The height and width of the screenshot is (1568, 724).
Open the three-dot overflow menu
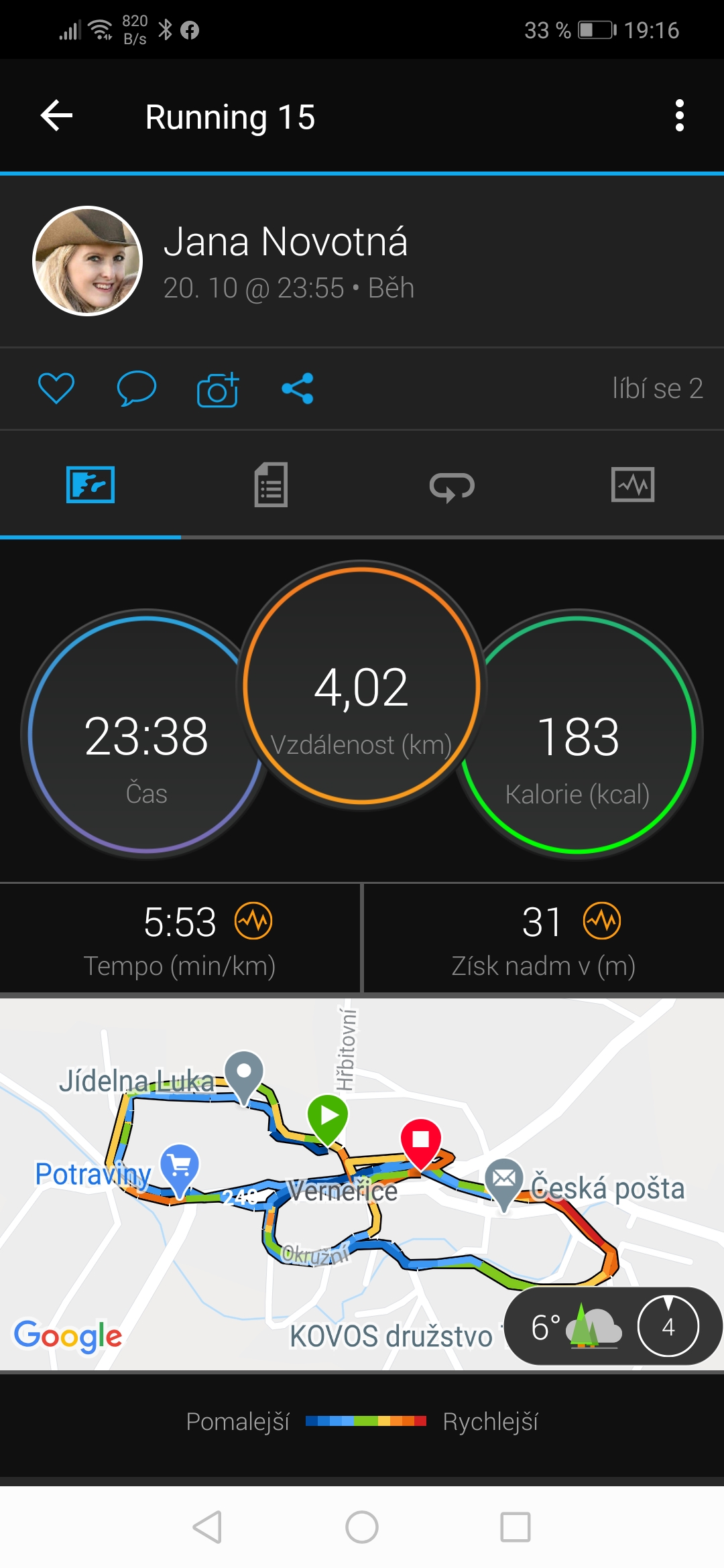pyautogui.click(x=679, y=116)
